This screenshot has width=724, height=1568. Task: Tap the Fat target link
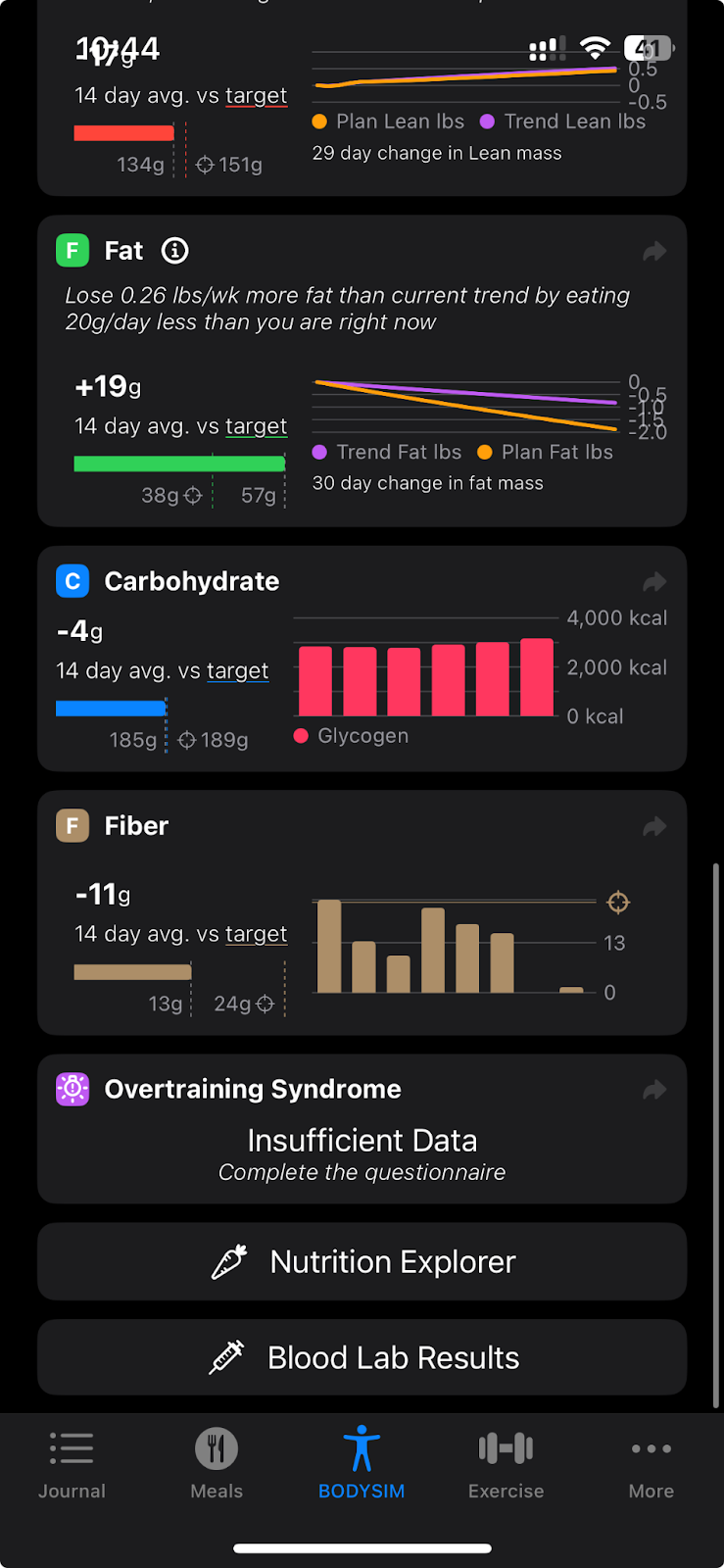point(256,426)
